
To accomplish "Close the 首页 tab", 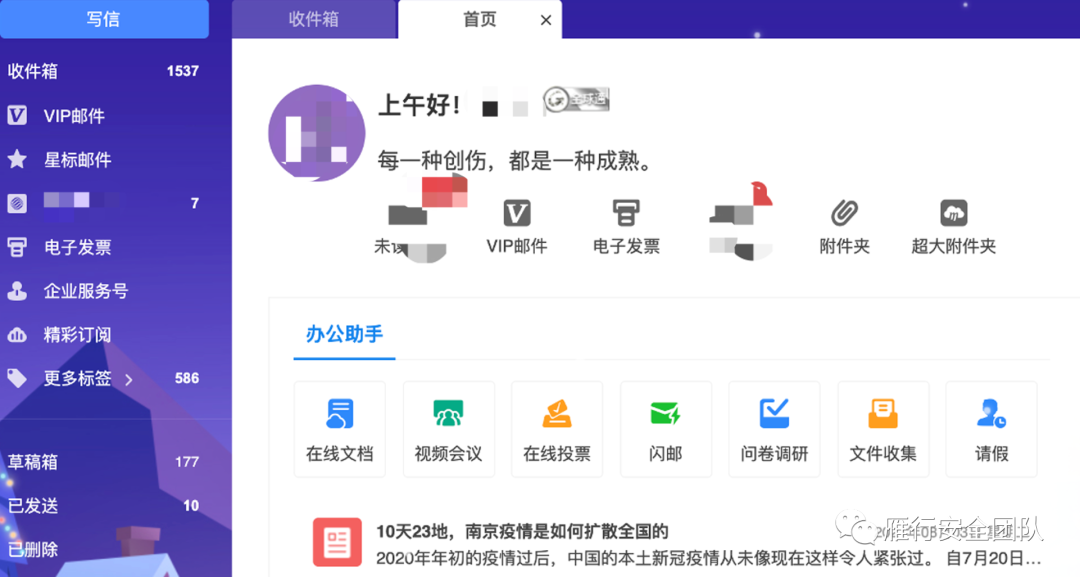I will [x=546, y=20].
